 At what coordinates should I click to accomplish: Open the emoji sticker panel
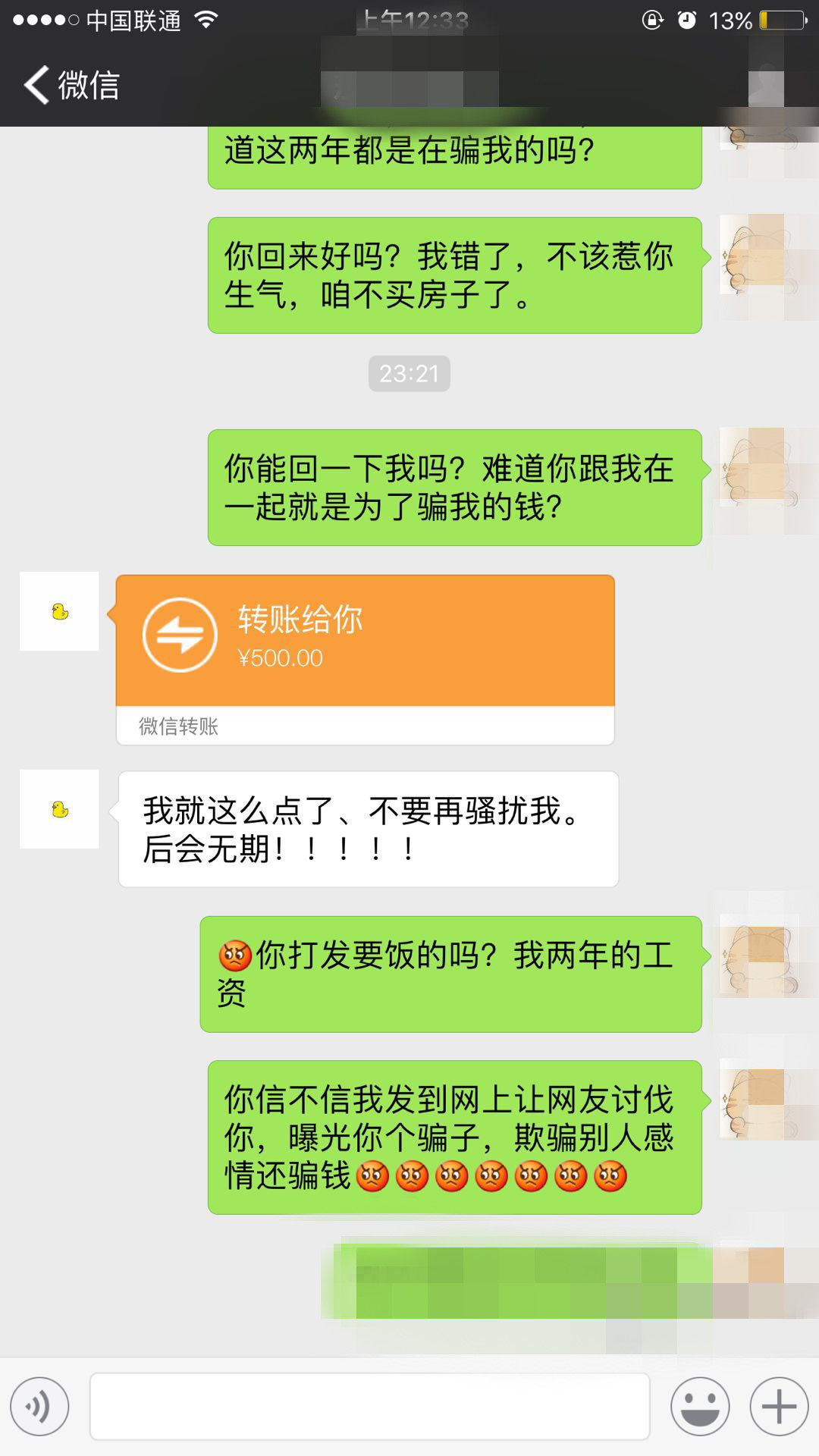700,1406
